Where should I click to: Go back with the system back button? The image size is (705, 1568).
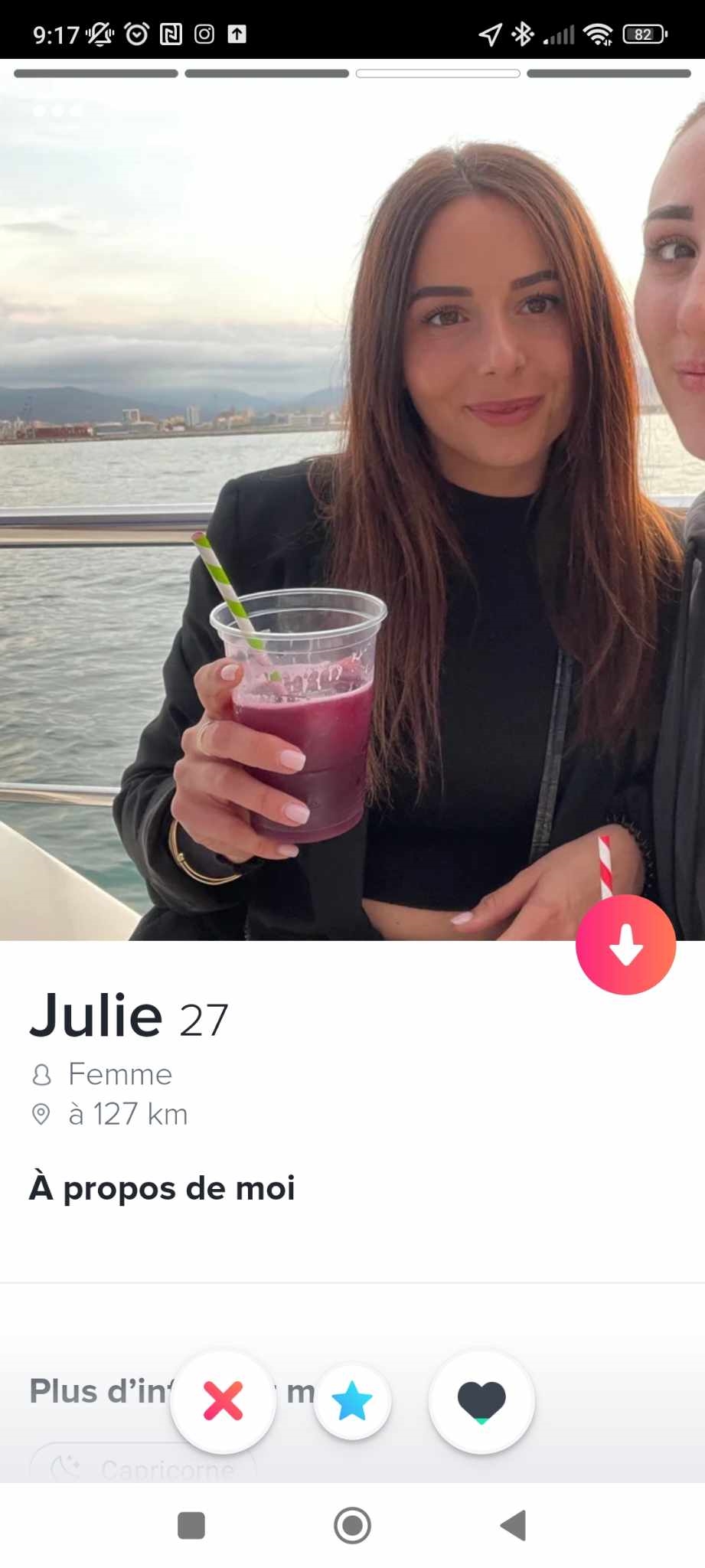coord(514,1525)
